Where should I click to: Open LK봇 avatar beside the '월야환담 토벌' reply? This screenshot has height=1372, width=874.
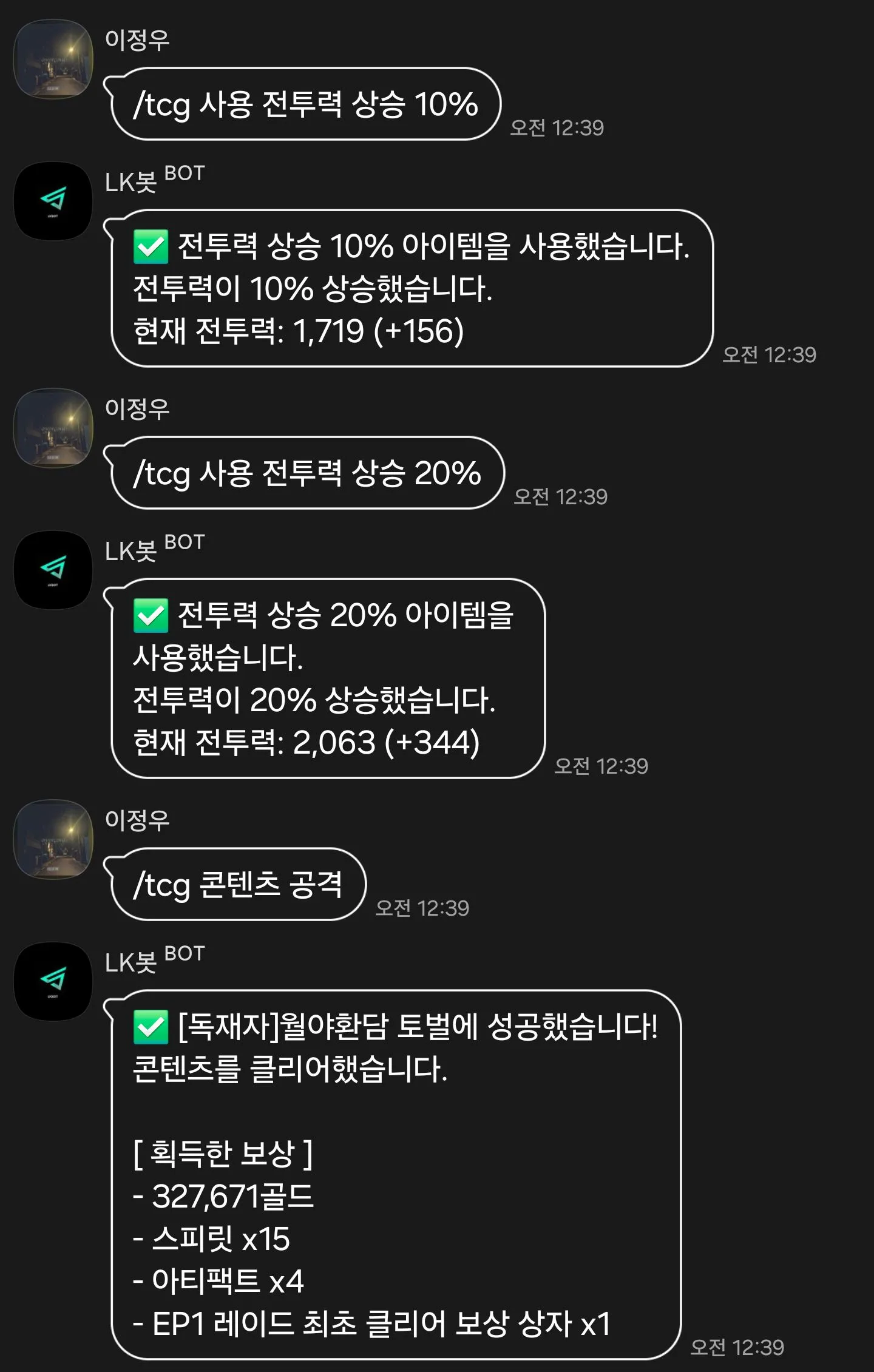(53, 981)
